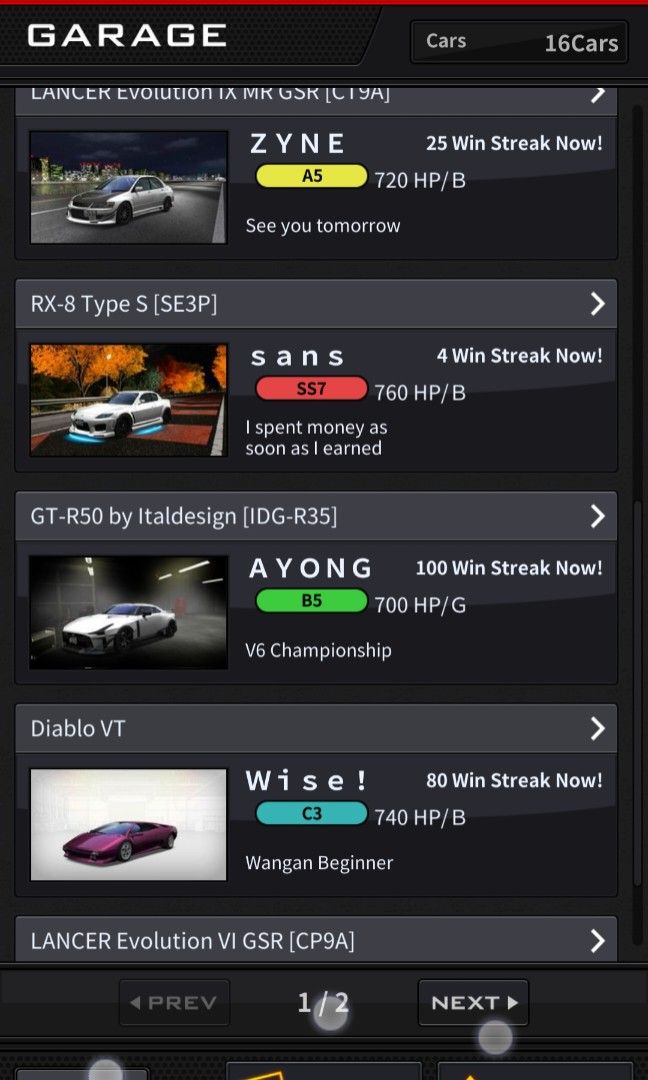648x1080 pixels.
Task: Select the sans RX-8 car card
Action: (x=316, y=400)
